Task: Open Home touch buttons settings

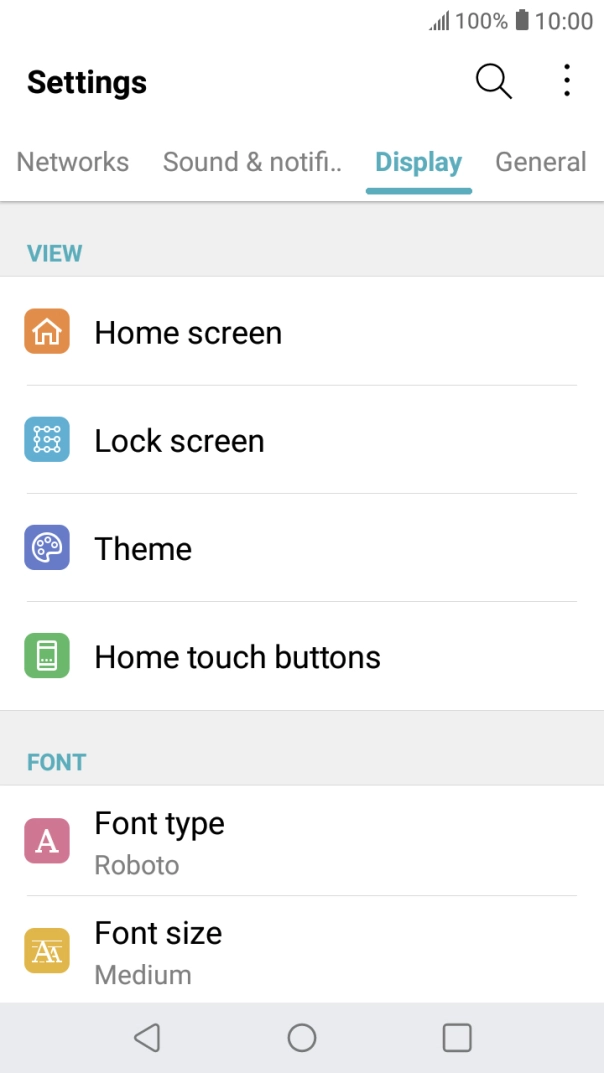Action: (x=300, y=656)
